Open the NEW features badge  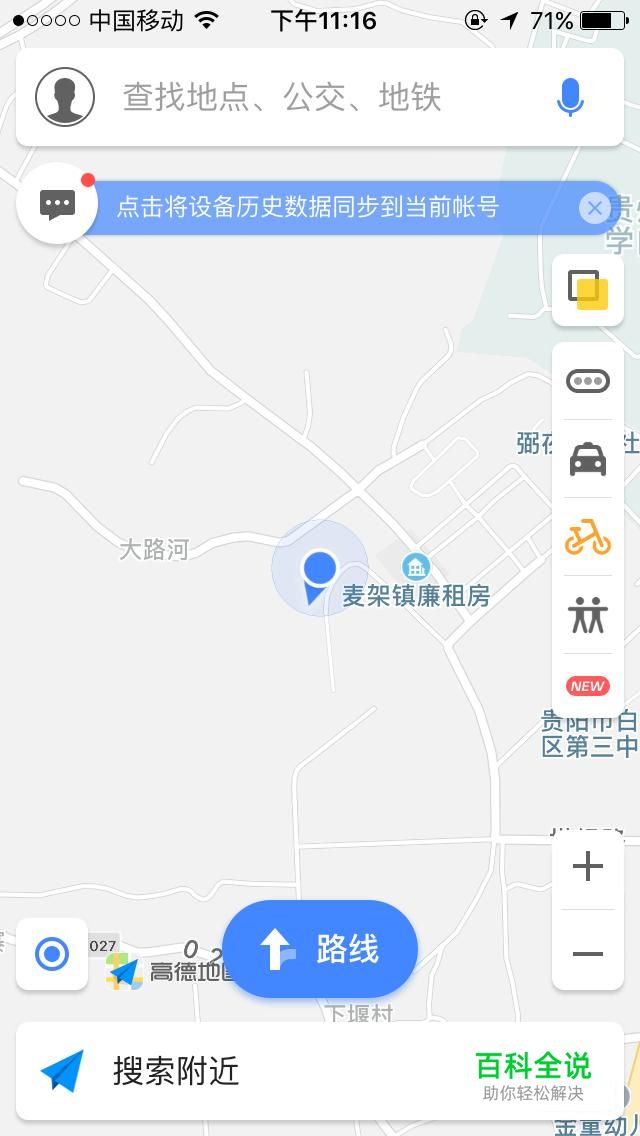[x=588, y=686]
